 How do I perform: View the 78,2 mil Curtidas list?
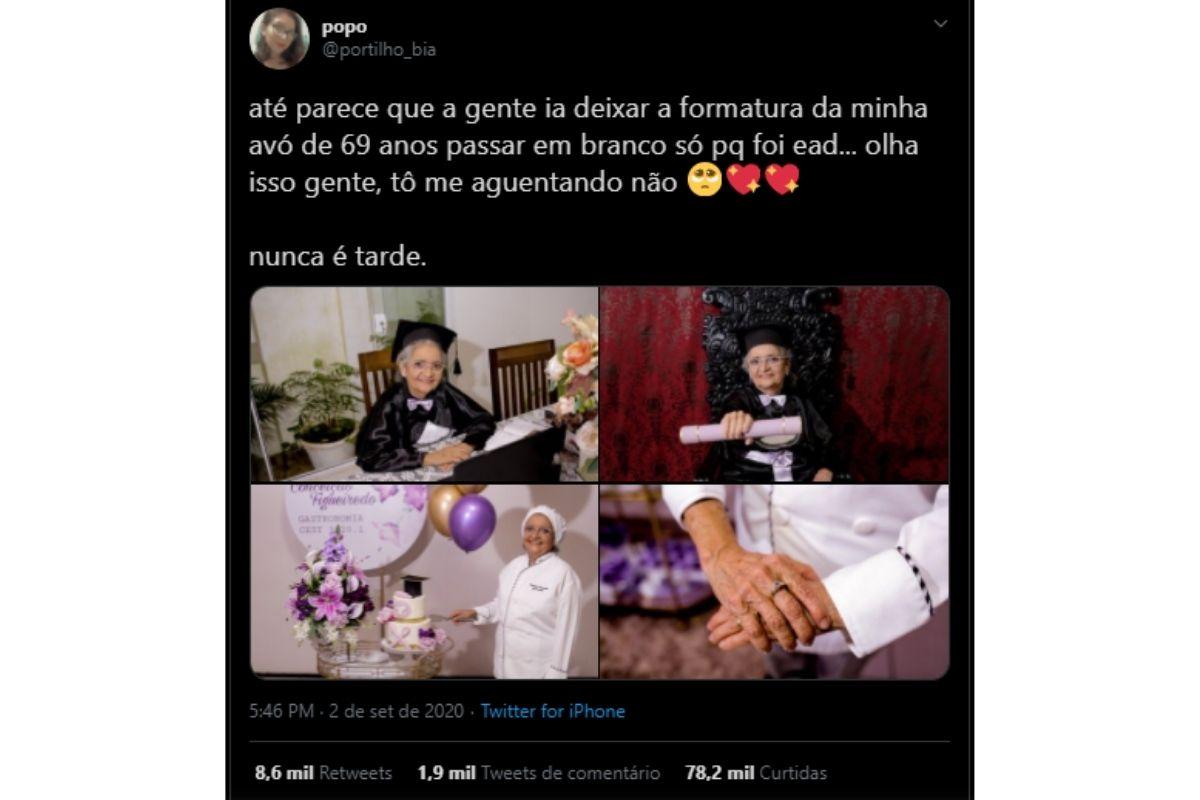(x=756, y=773)
